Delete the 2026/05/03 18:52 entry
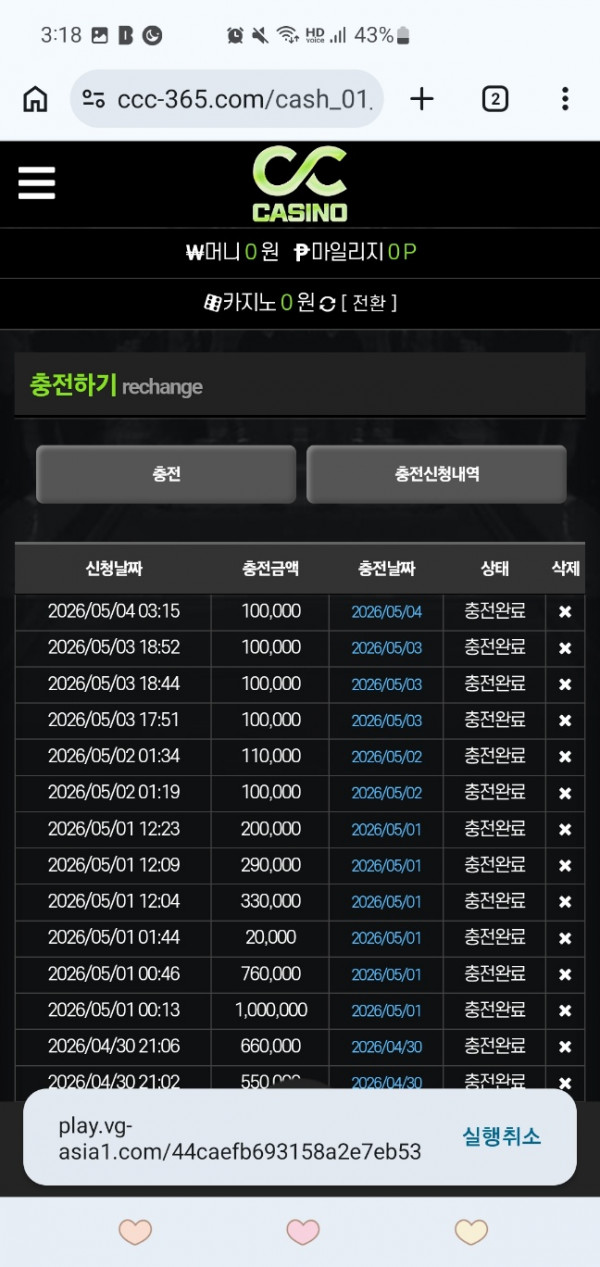600x1267 pixels. pos(565,648)
